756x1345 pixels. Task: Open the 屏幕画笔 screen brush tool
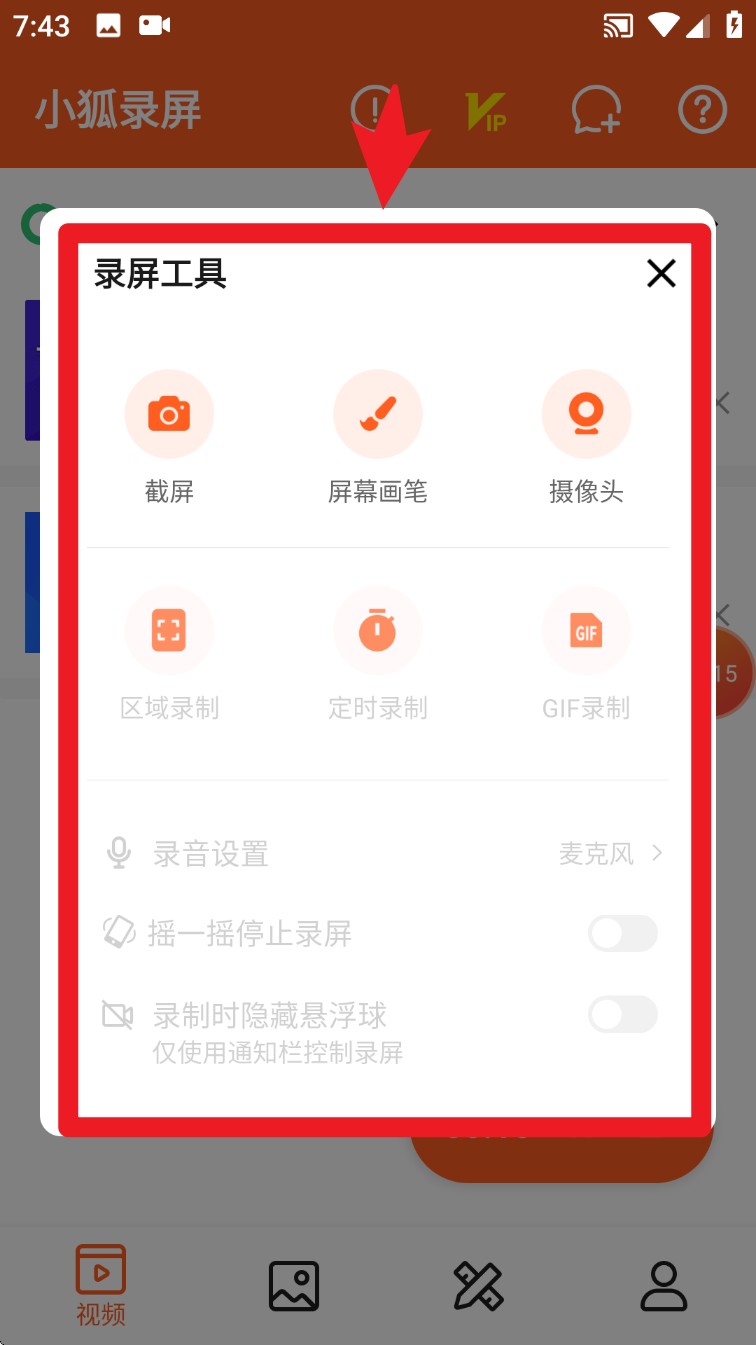tap(377, 415)
